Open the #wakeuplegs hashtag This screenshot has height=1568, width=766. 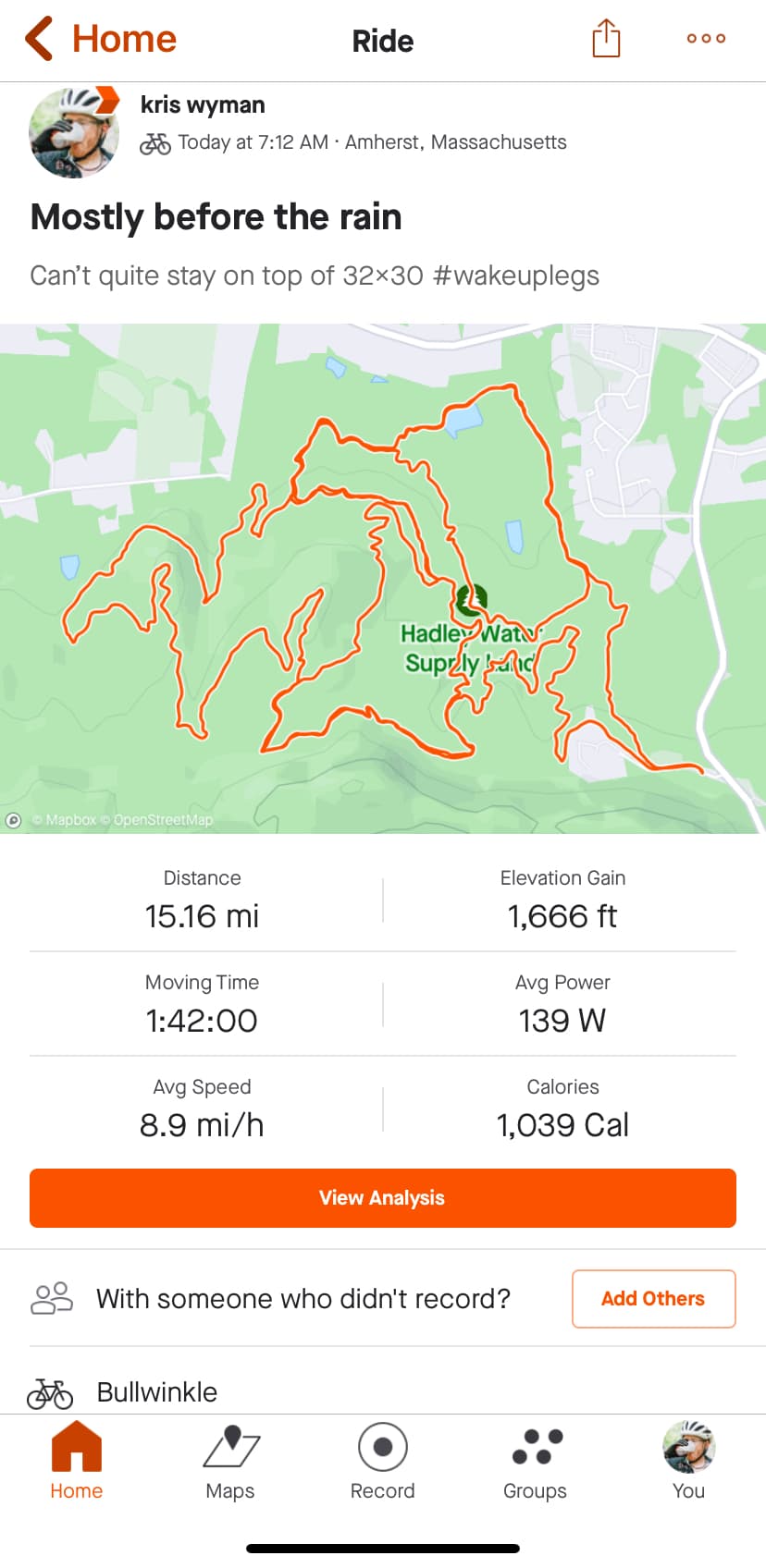(x=516, y=276)
